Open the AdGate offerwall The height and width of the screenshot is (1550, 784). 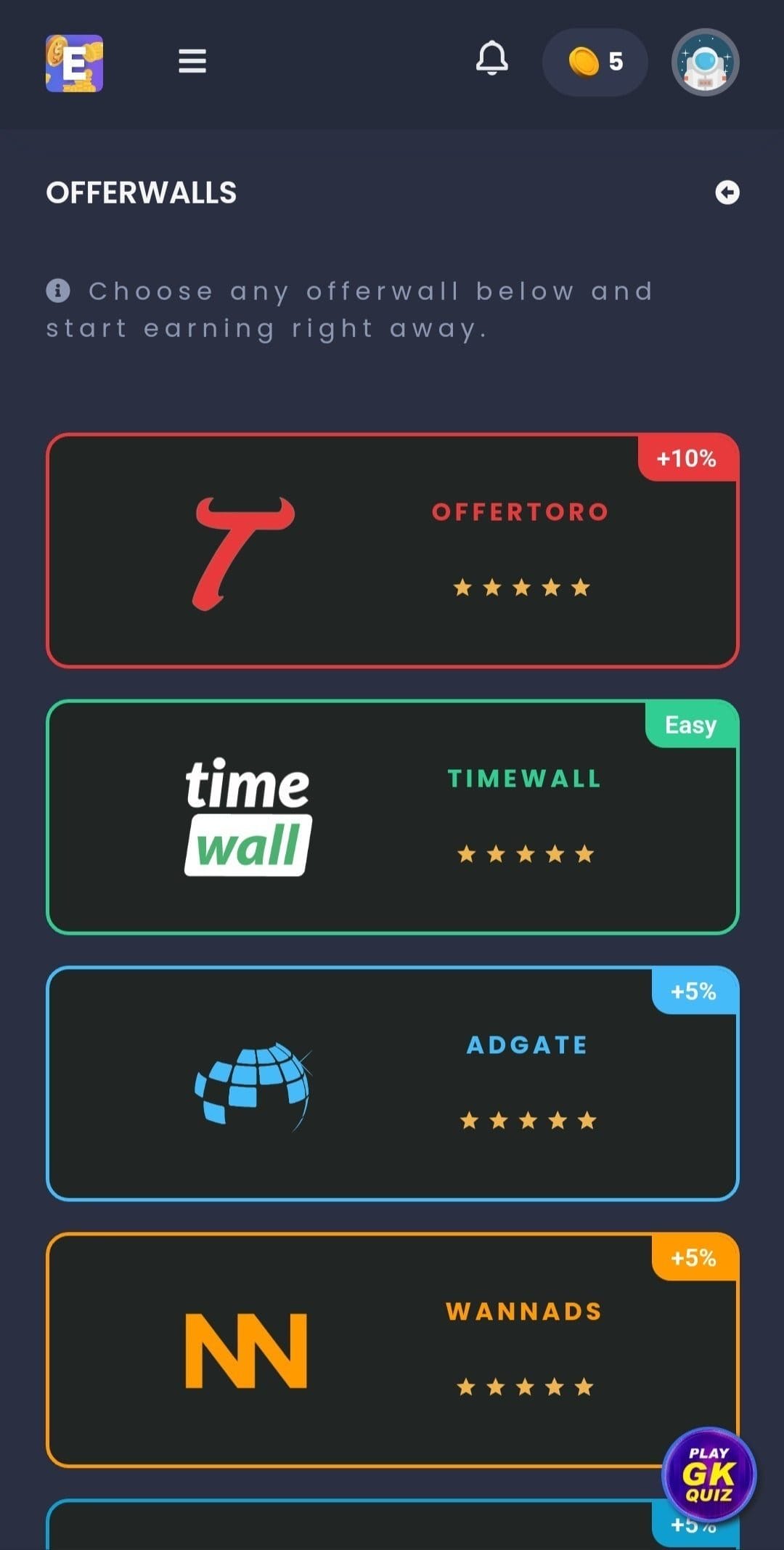[x=392, y=1083]
